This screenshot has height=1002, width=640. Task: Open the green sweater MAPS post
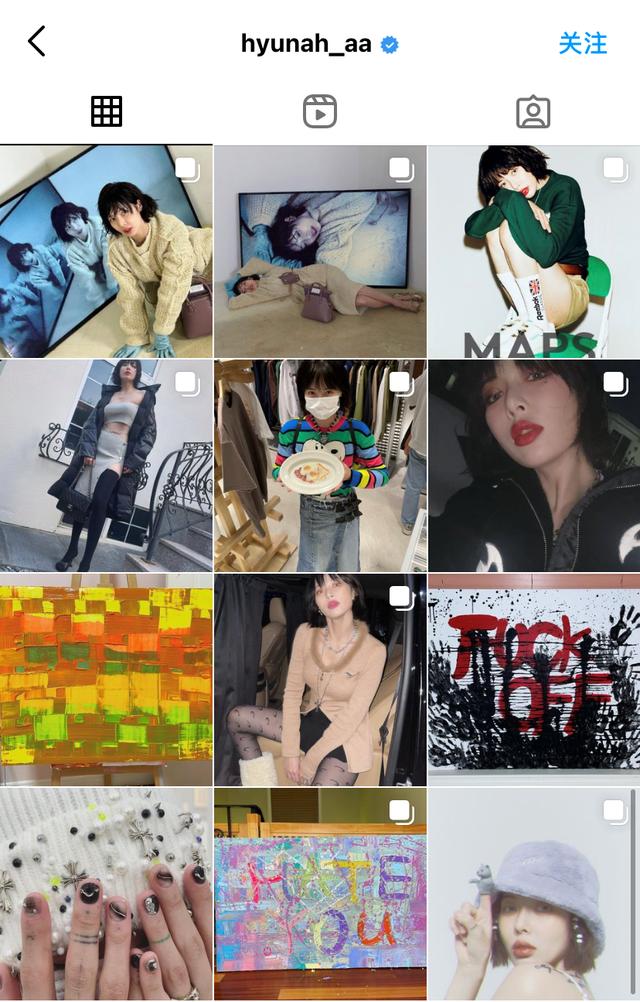(533, 251)
